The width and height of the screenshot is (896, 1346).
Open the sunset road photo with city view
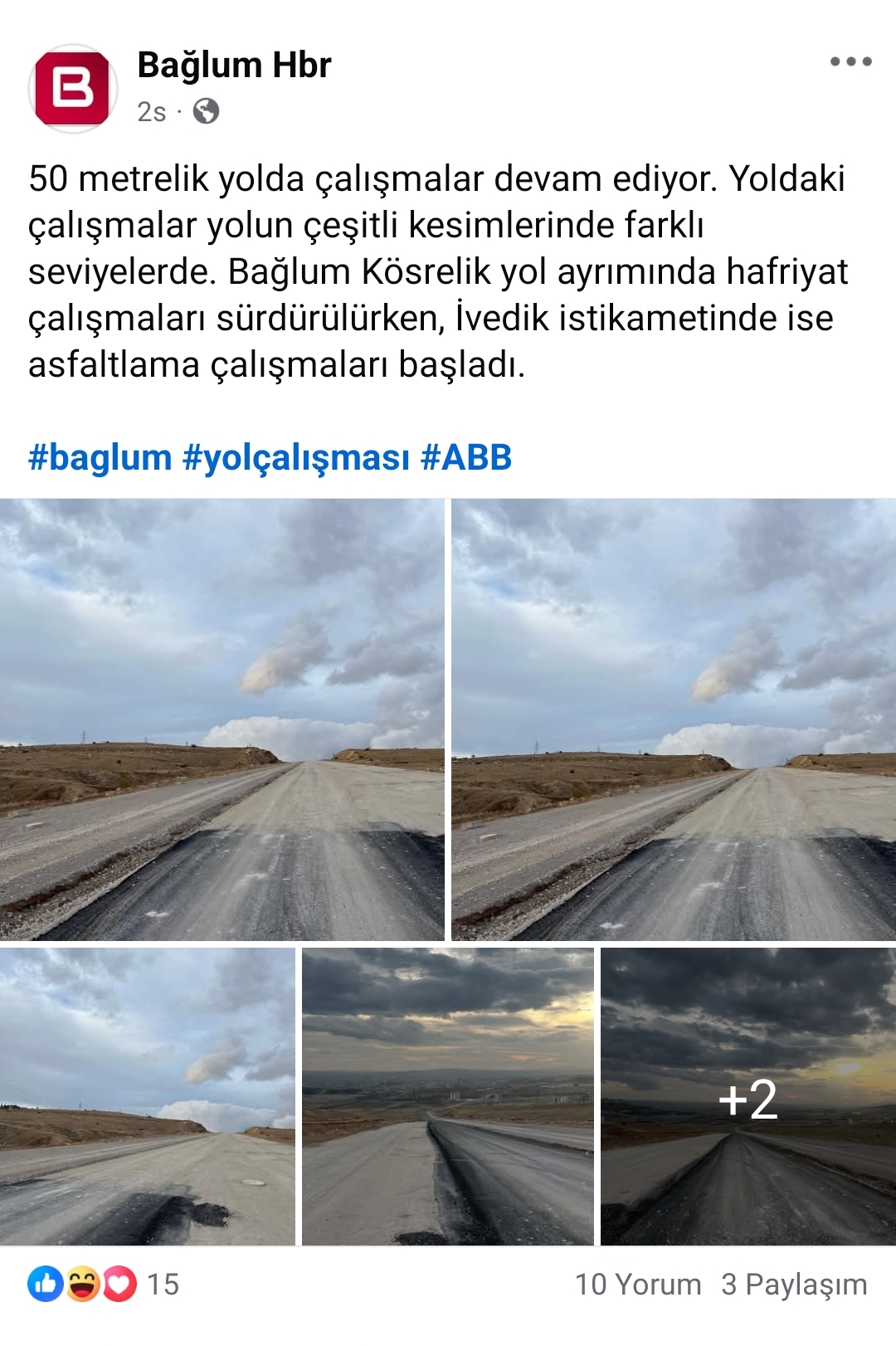tap(448, 1096)
